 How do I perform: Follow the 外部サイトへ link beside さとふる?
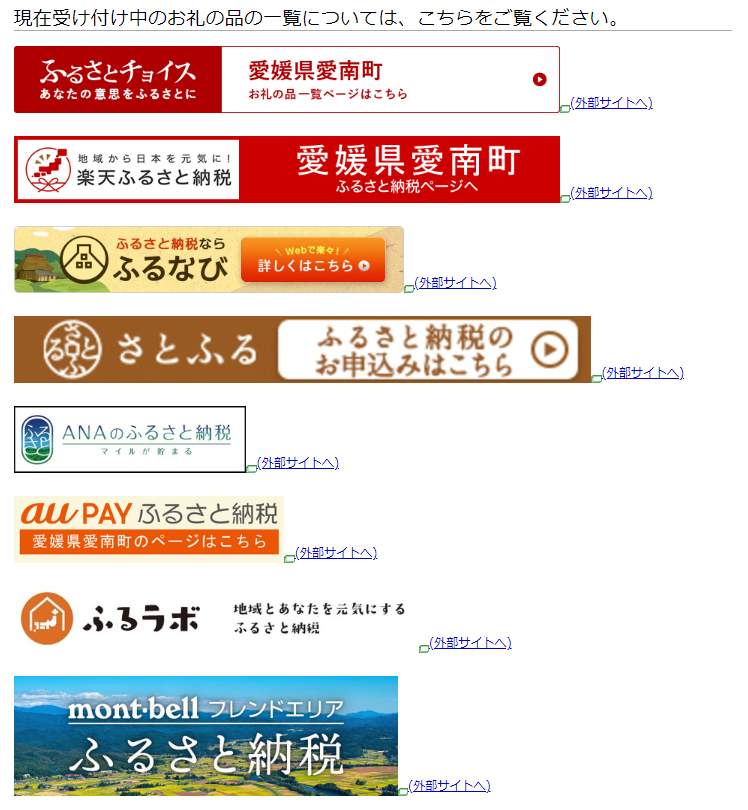coord(642,373)
